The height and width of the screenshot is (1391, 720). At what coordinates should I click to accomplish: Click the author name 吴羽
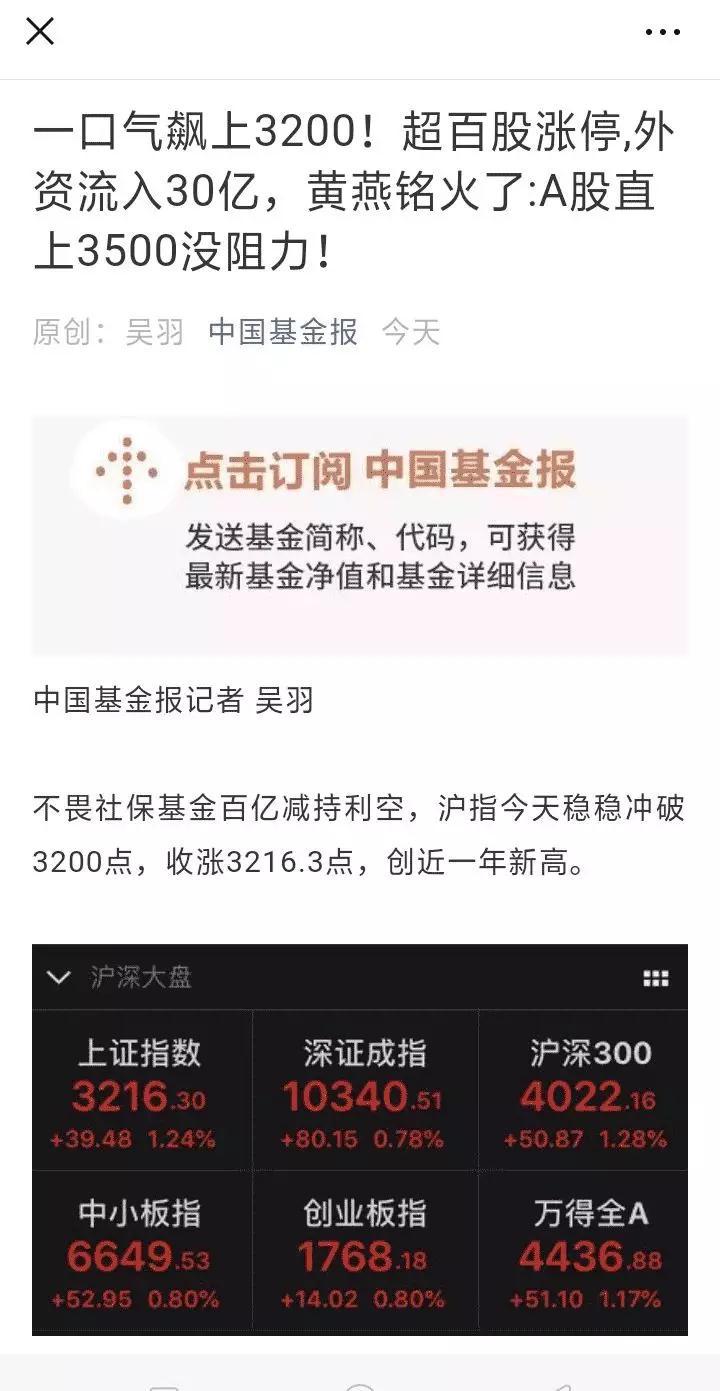(152, 334)
